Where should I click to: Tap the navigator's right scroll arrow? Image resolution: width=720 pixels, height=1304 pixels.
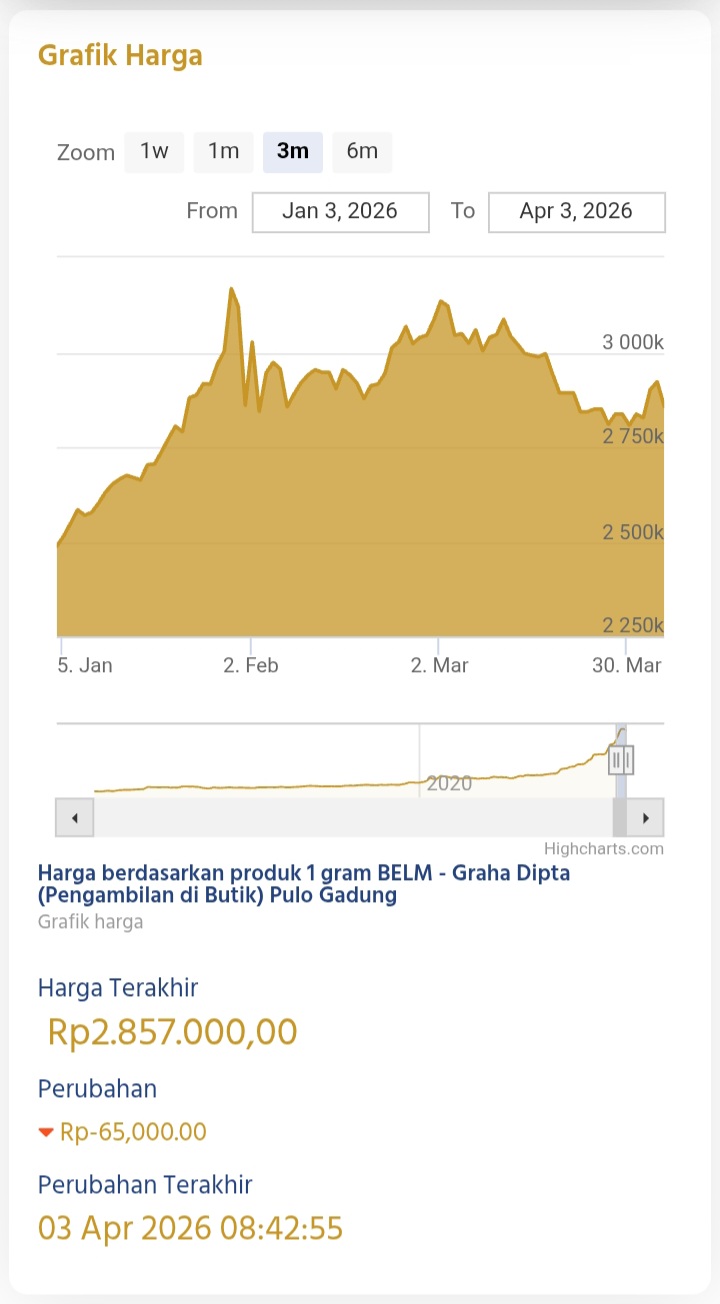point(646,818)
